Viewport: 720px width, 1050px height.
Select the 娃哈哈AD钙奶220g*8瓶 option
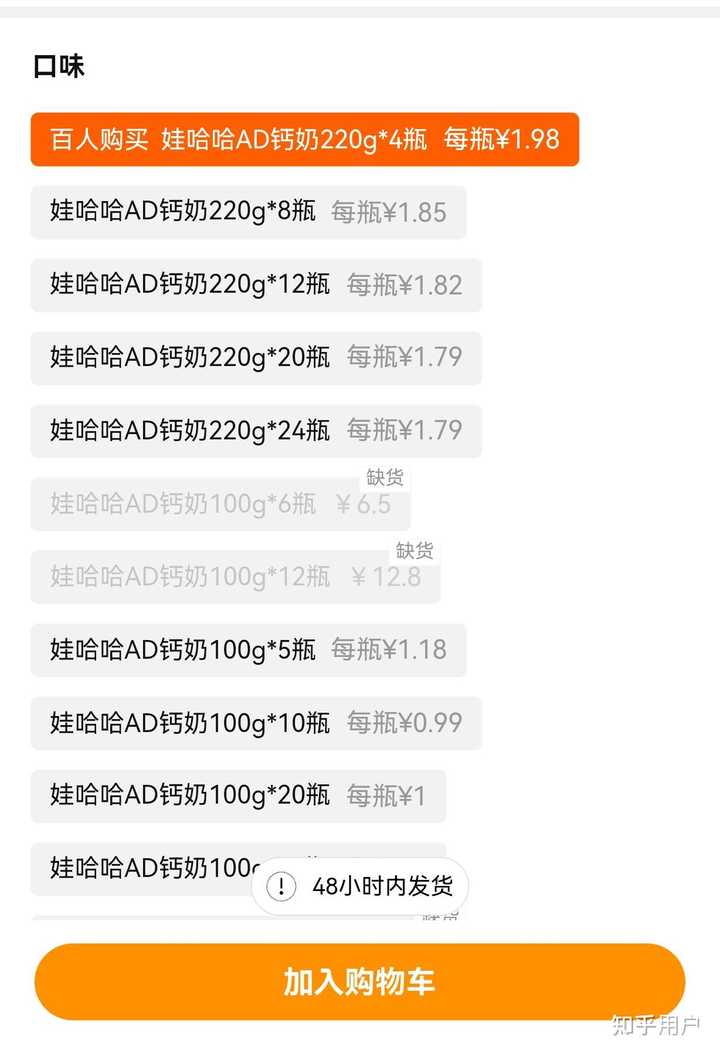pos(250,212)
